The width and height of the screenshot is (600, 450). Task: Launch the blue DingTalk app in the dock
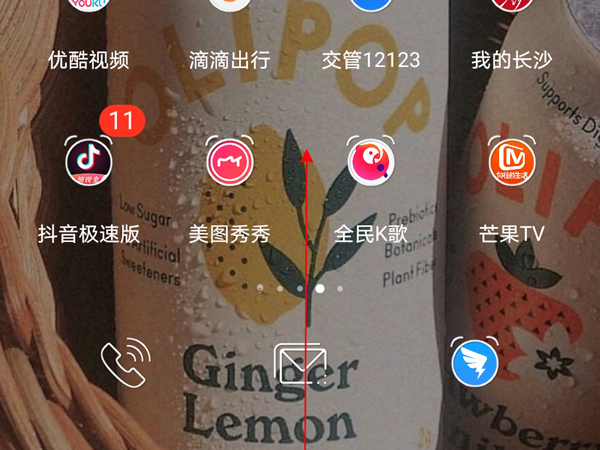click(475, 364)
